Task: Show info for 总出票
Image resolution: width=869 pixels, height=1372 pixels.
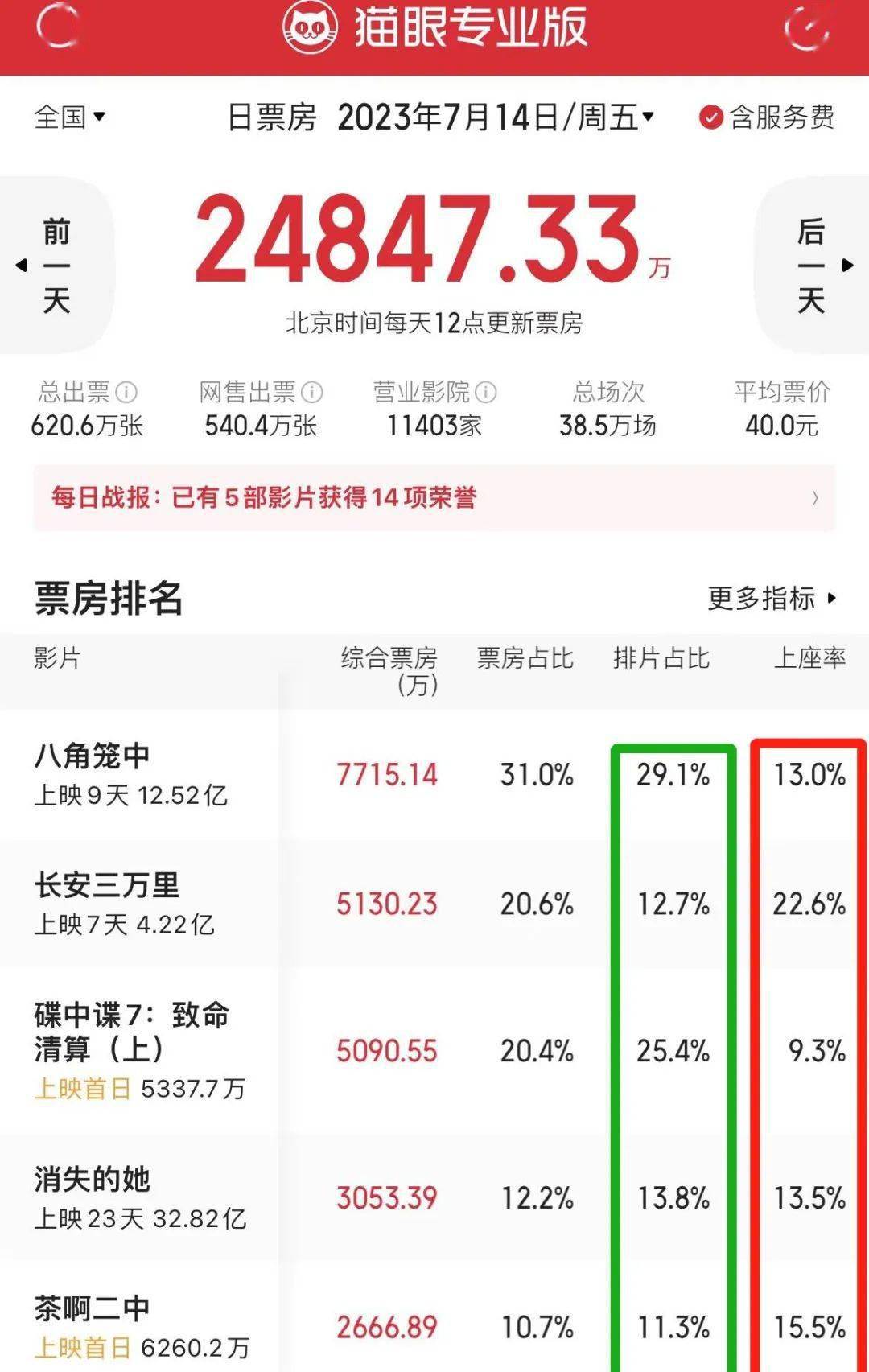Action: (126, 393)
